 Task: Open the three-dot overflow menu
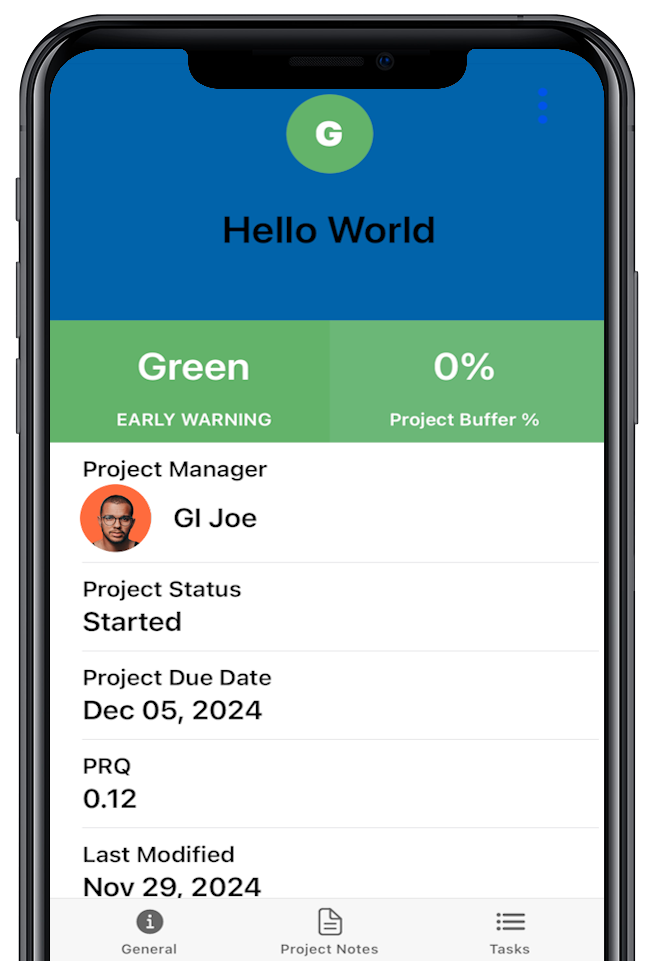[542, 105]
